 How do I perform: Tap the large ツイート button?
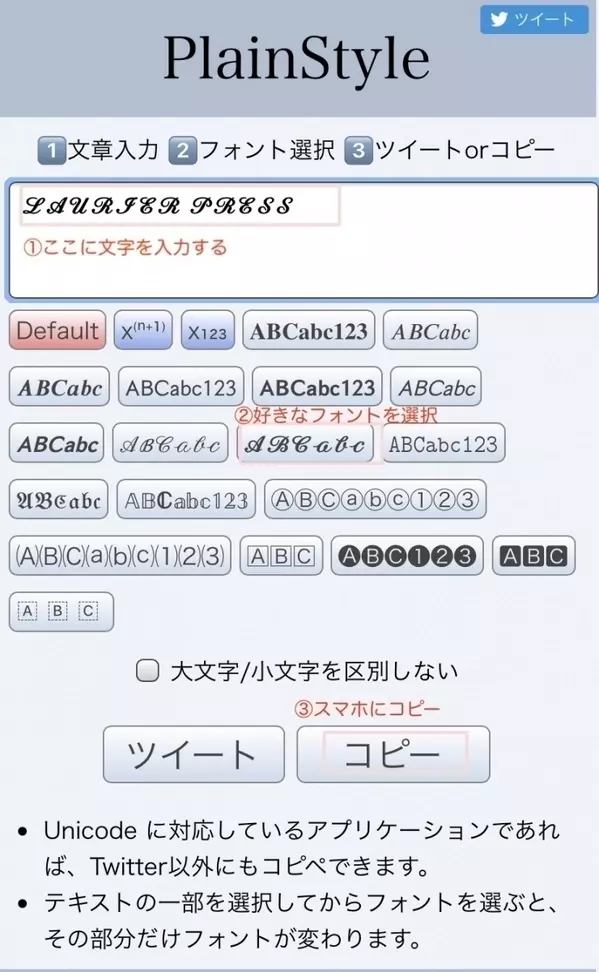pos(193,754)
